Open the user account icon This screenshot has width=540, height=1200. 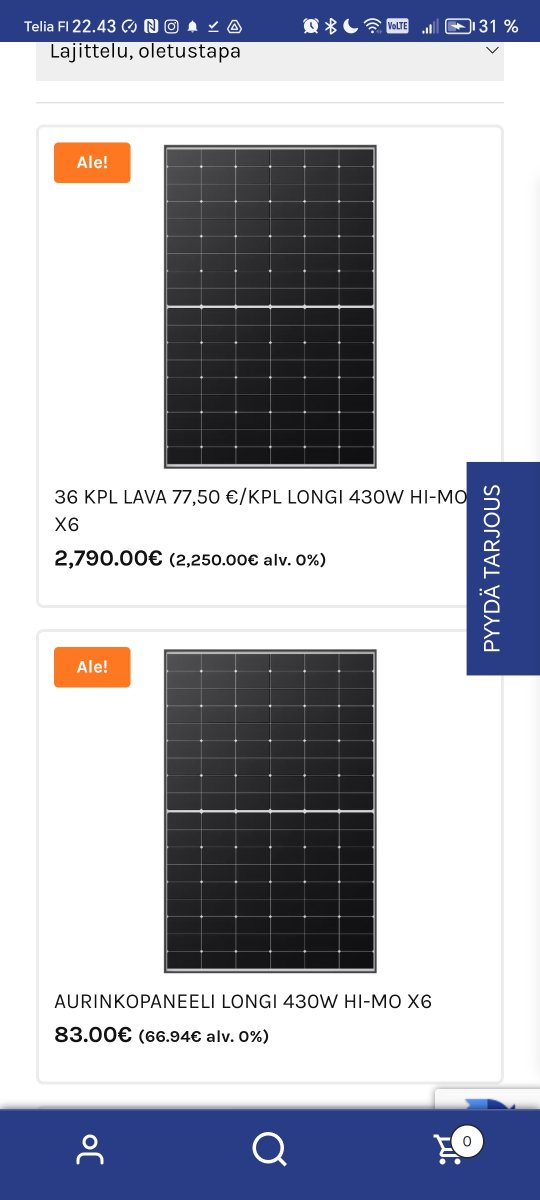coord(90,1150)
